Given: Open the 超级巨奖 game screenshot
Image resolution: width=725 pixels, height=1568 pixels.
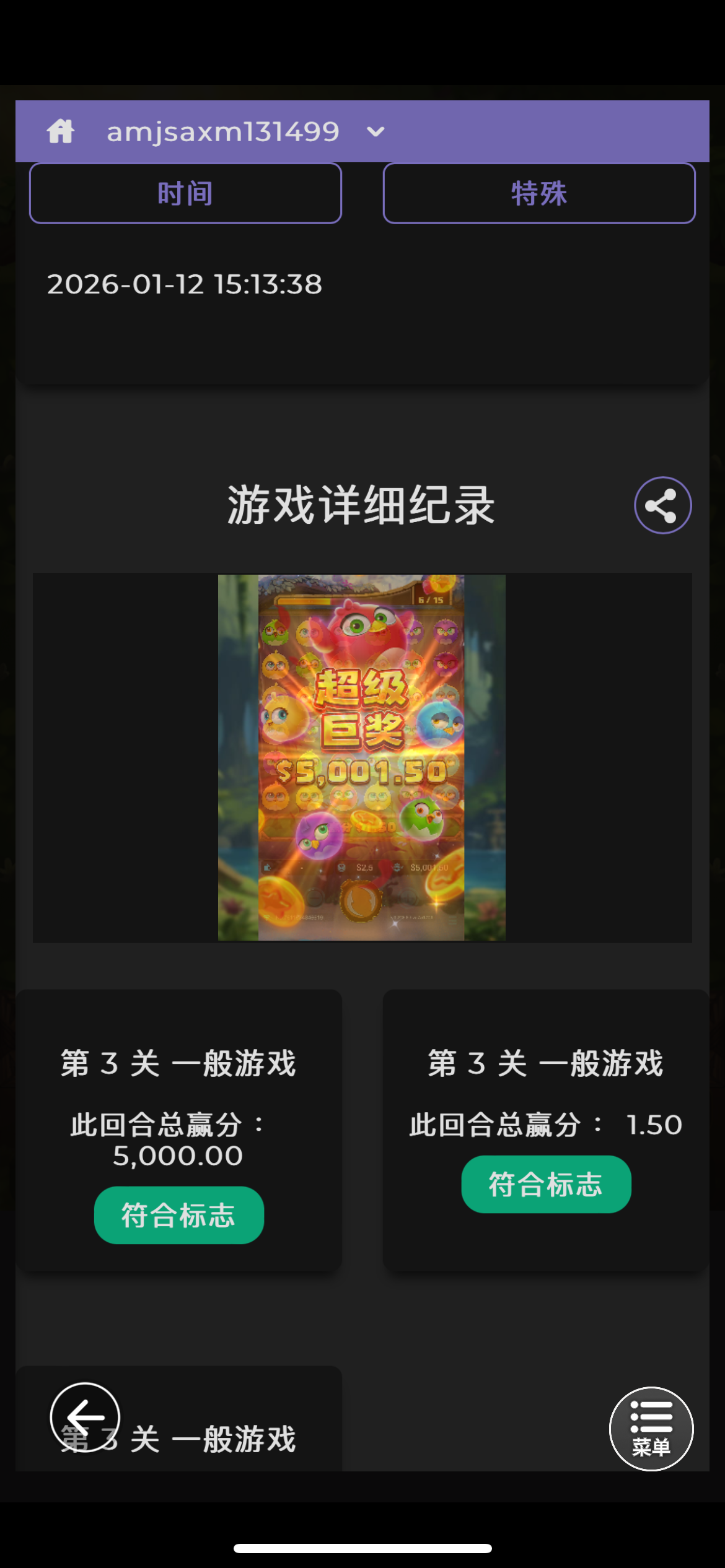Looking at the screenshot, I should [x=362, y=757].
